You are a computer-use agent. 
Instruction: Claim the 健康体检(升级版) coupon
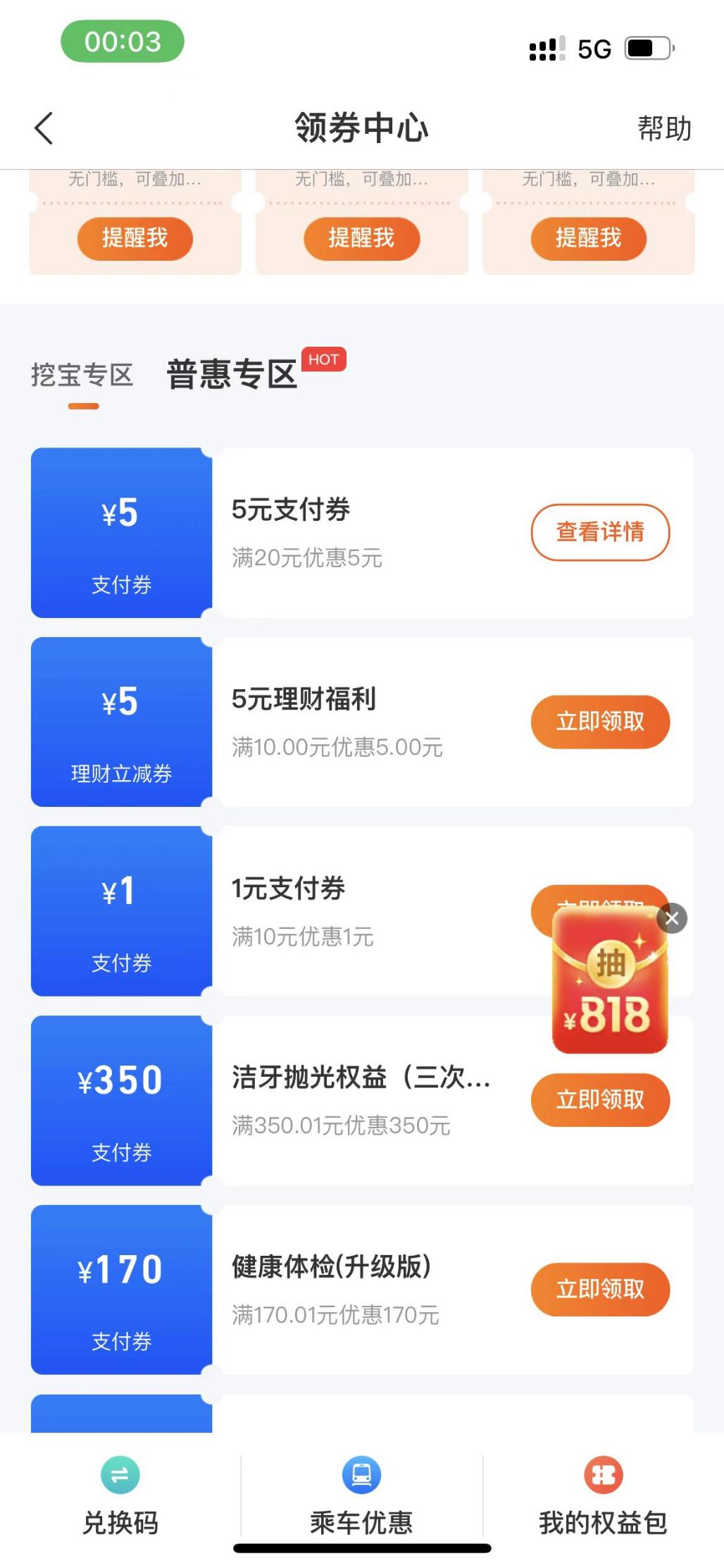pos(600,1290)
